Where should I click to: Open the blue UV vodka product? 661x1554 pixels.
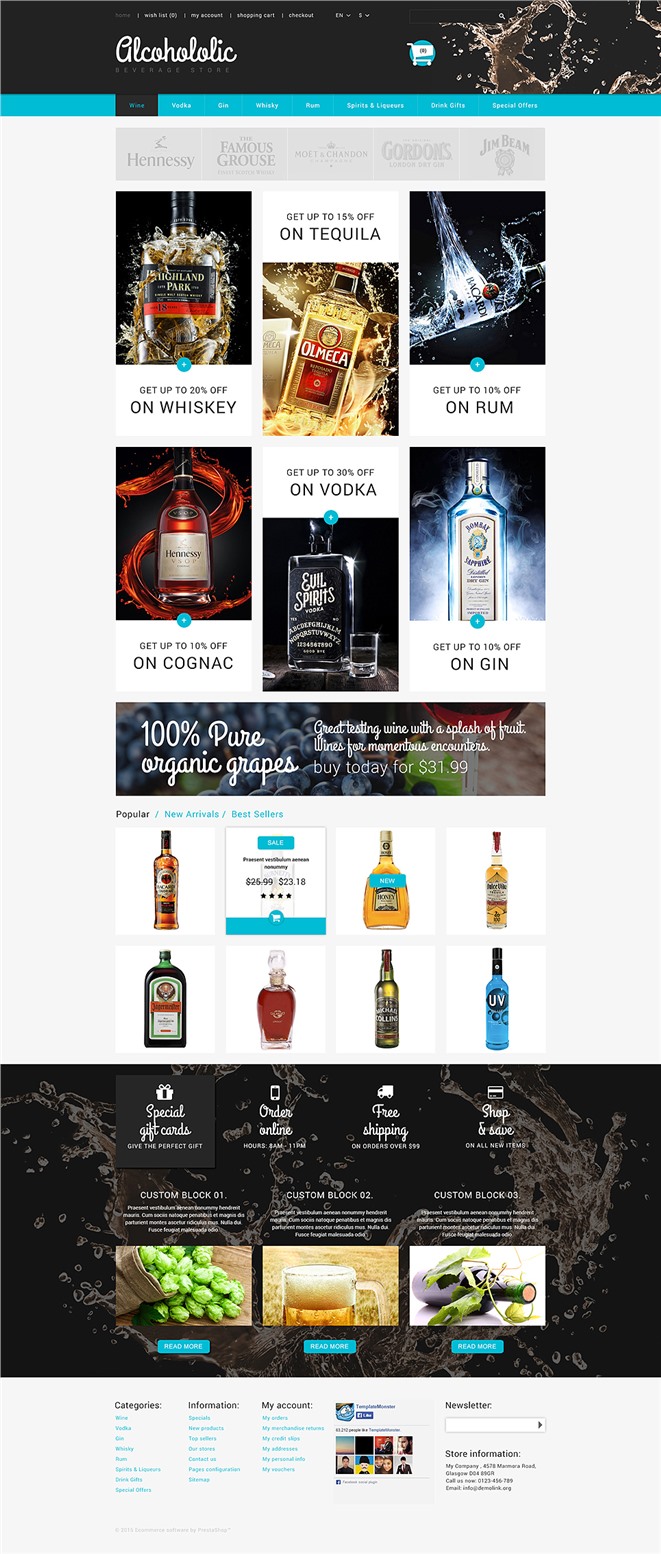coord(496,999)
